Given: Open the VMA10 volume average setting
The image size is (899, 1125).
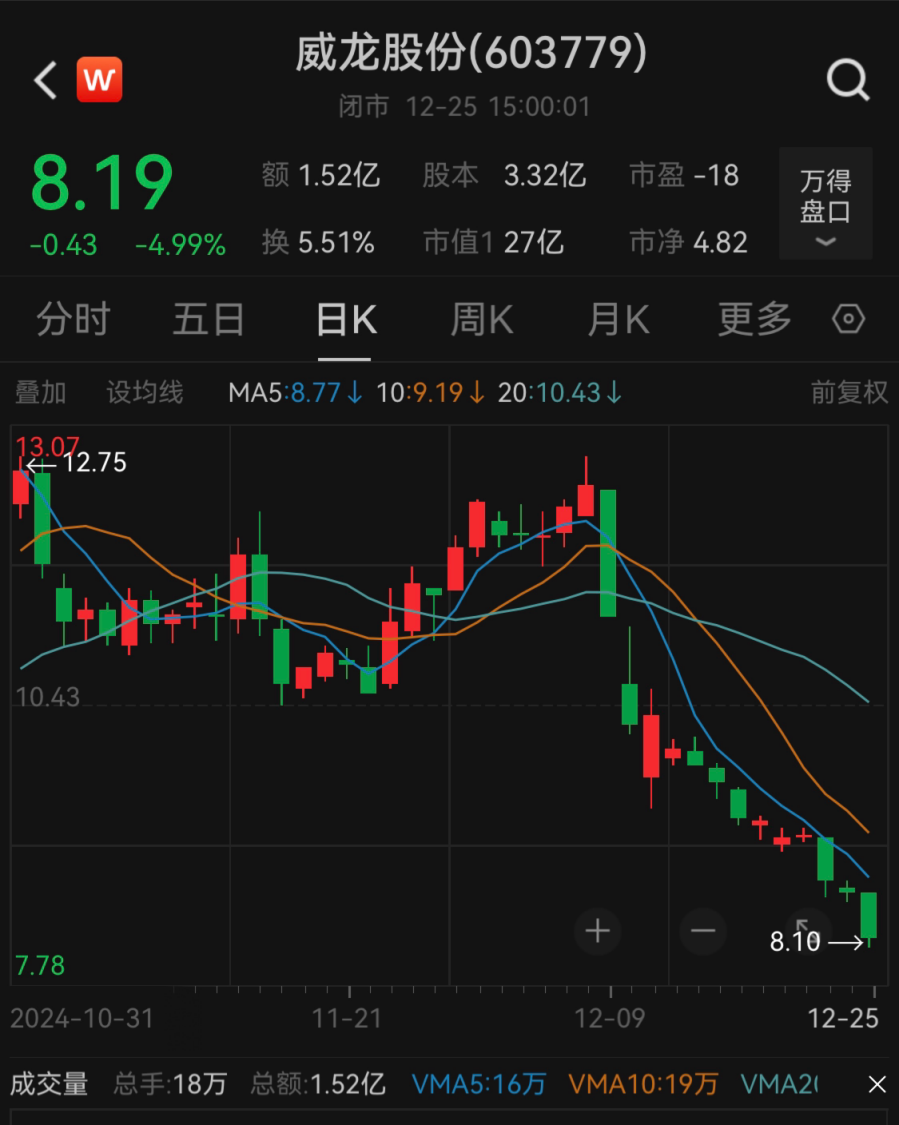Looking at the screenshot, I should point(630,1084).
